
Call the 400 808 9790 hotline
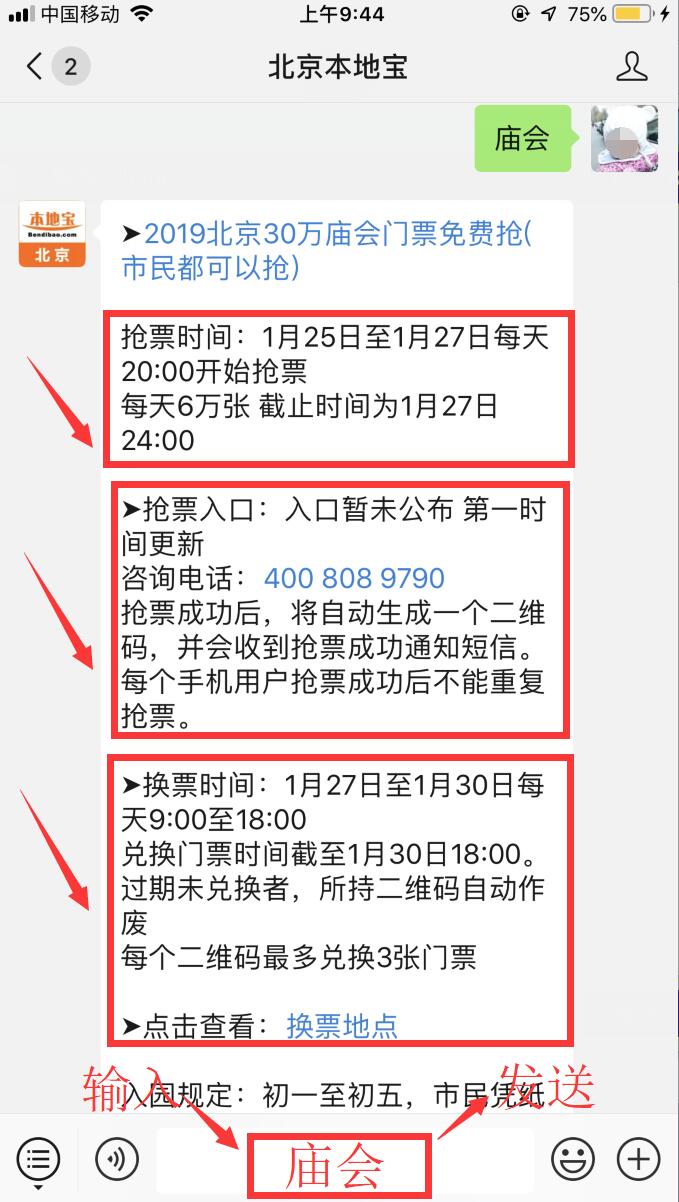354,578
